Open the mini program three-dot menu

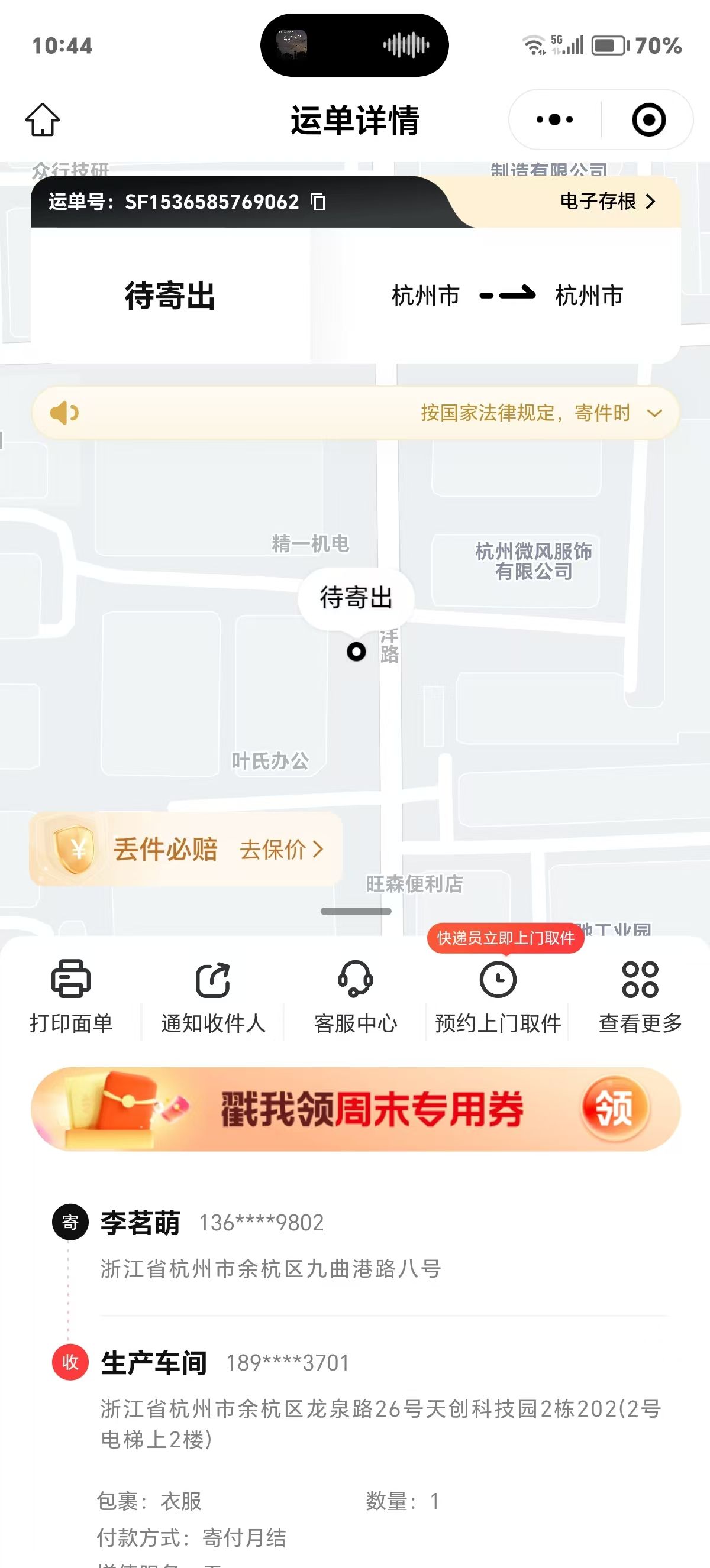point(554,119)
